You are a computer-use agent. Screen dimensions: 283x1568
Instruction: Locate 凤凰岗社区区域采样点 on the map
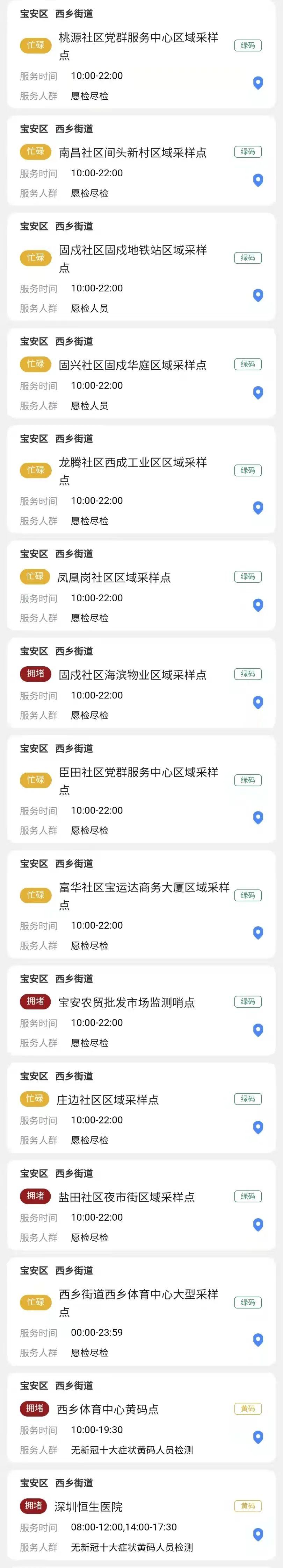click(x=258, y=605)
